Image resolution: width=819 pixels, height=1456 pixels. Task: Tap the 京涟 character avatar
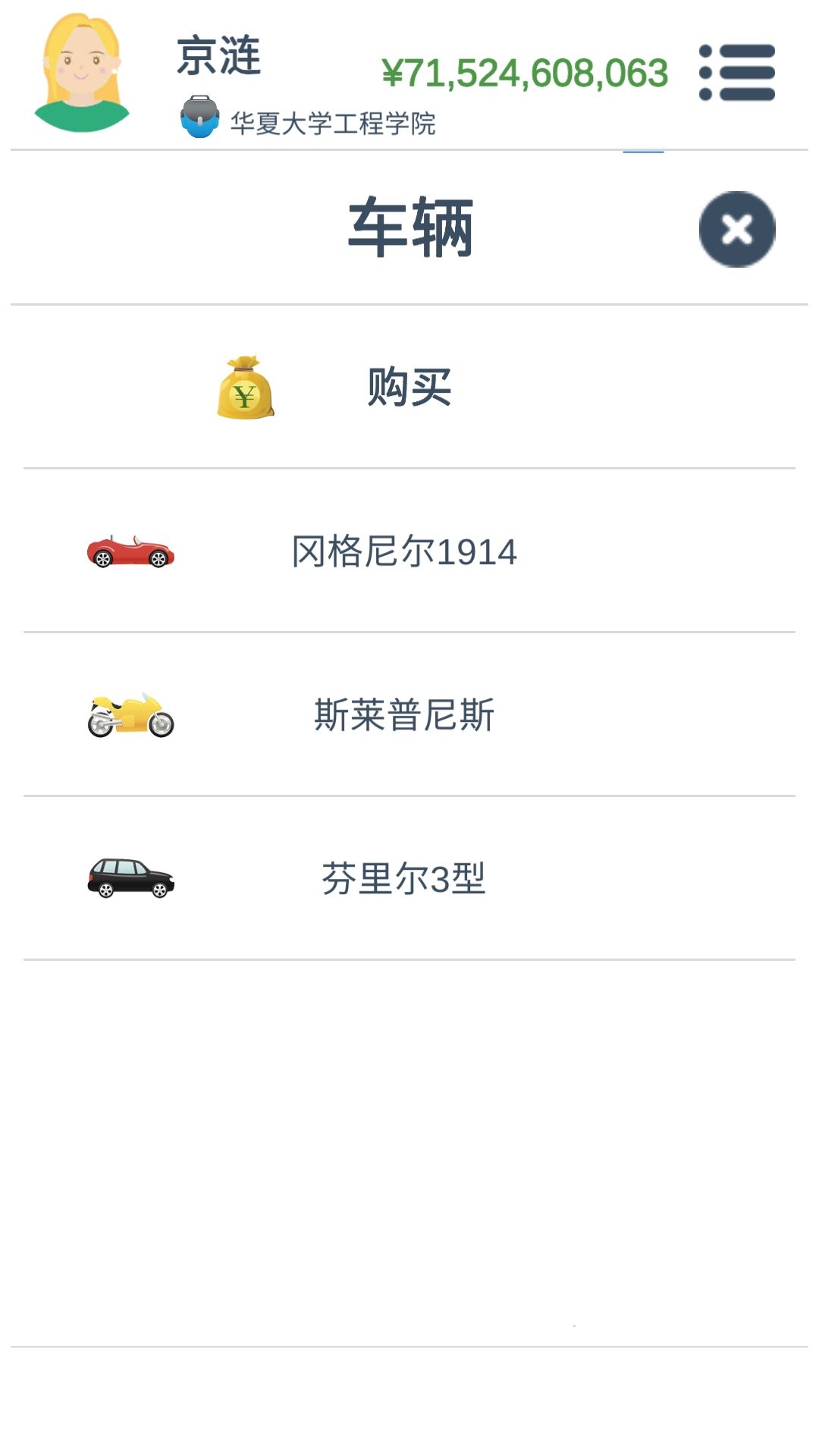82,73
